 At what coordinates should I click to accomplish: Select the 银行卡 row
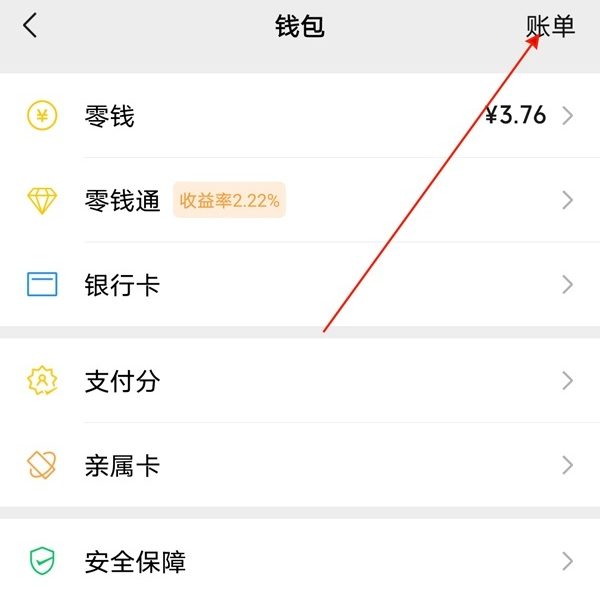pyautogui.click(x=300, y=285)
